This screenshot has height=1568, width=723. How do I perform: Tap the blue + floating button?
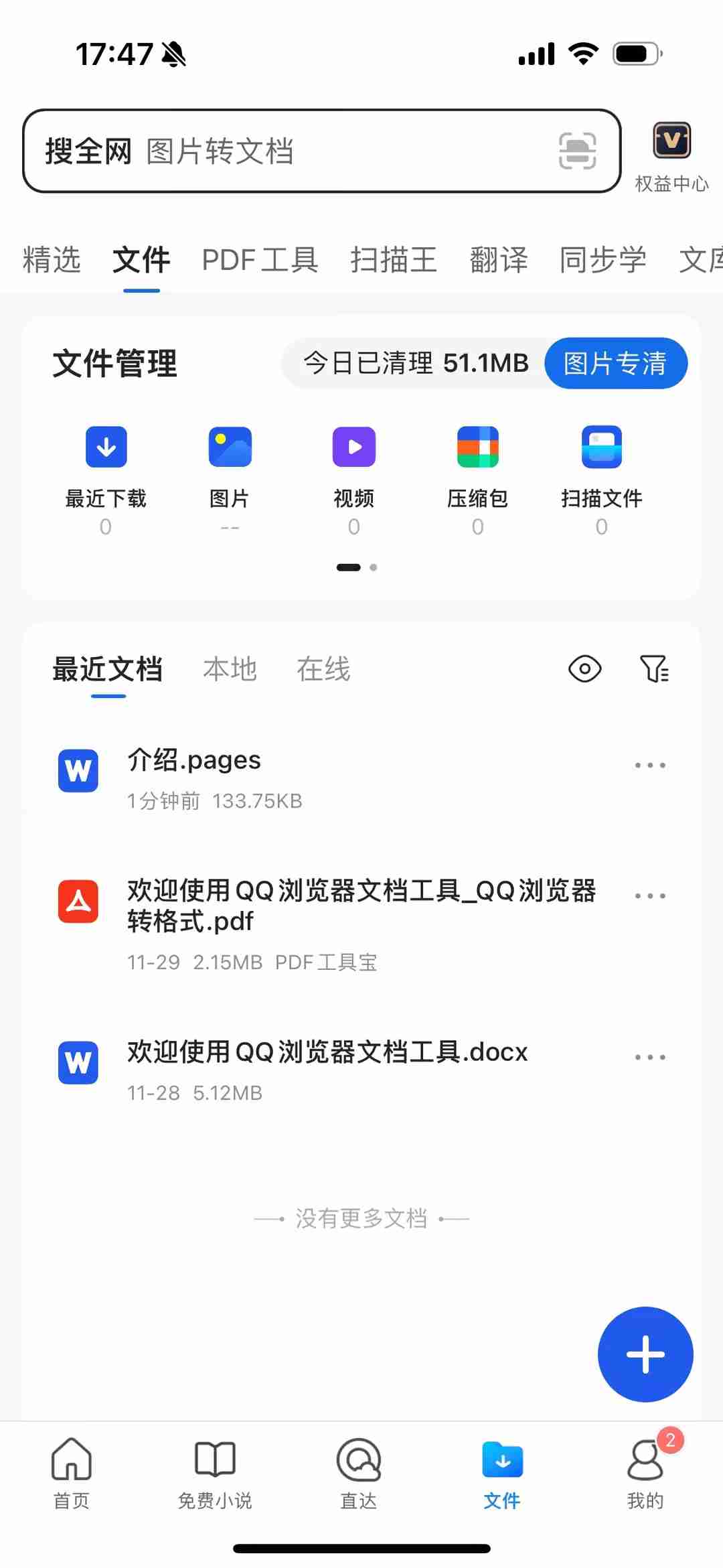645,1354
